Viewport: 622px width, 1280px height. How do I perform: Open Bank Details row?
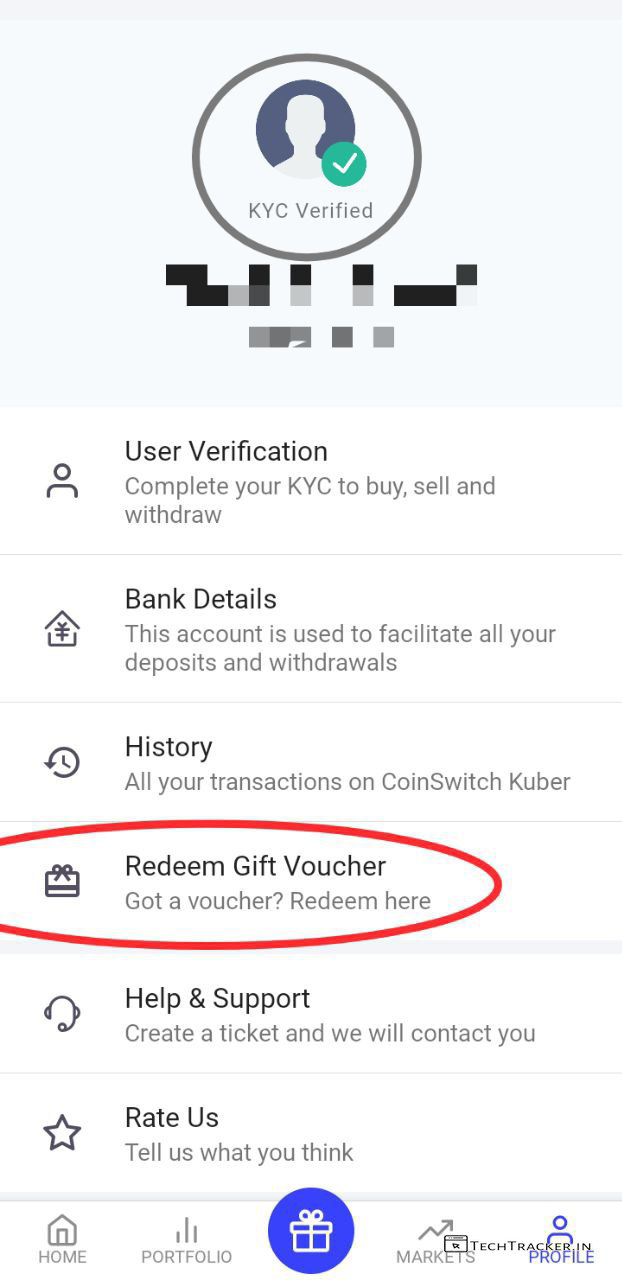pyautogui.click(x=310, y=630)
